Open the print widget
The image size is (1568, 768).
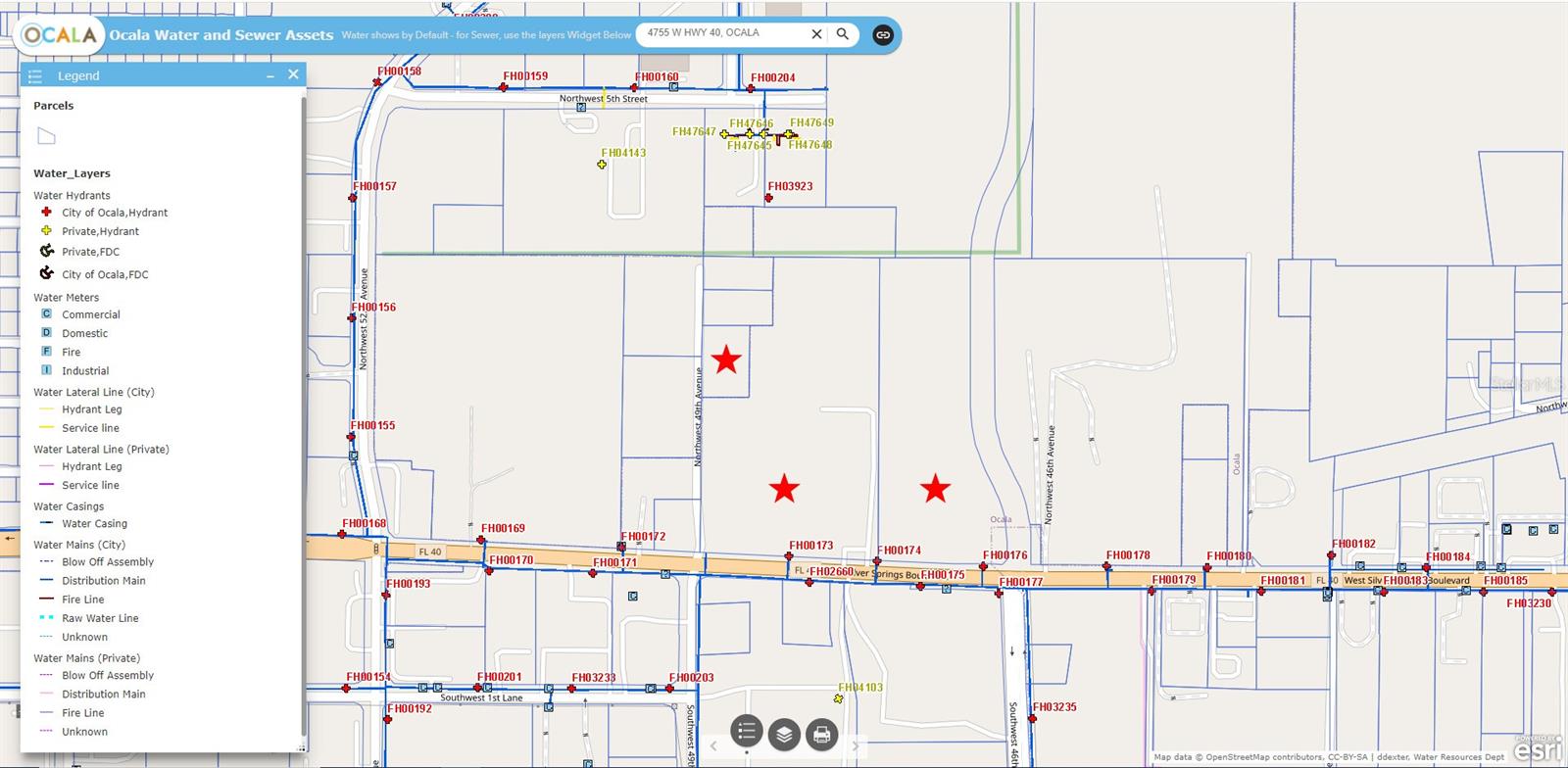822,733
